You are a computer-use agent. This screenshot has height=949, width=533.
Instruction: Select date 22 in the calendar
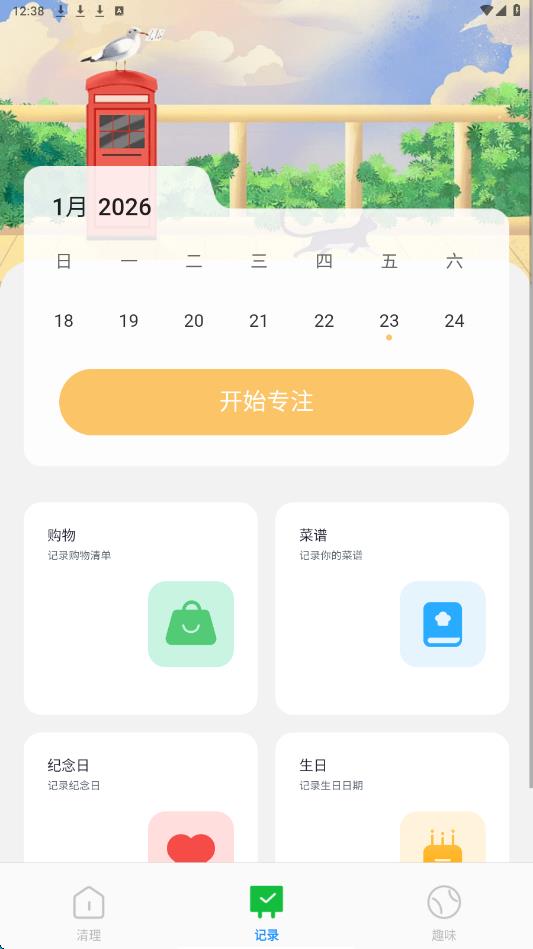tap(324, 321)
